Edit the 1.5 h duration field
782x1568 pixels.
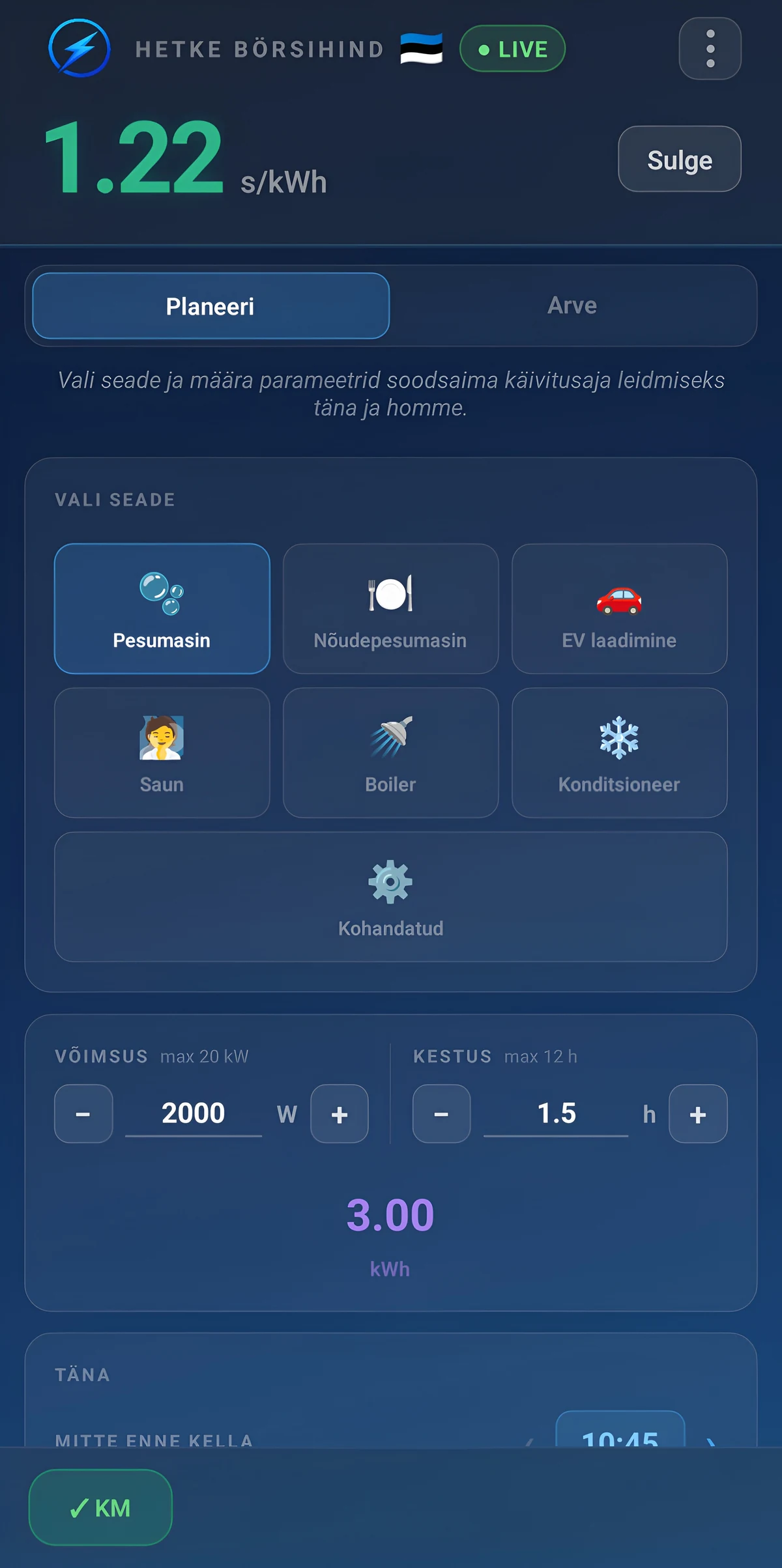(556, 1113)
